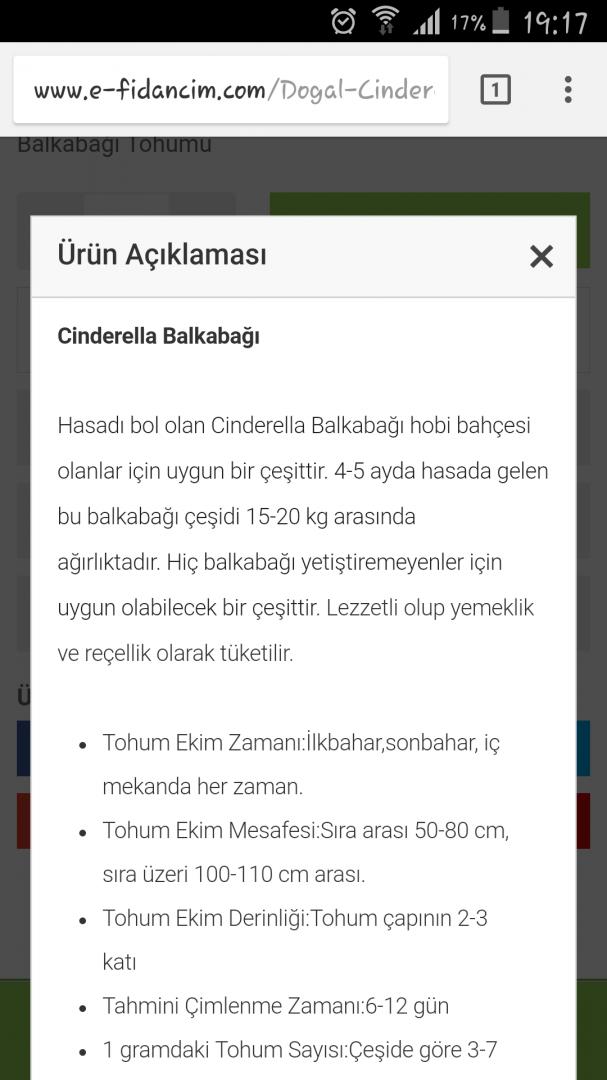607x1080 pixels.
Task: Tap the browser address bar
Action: tap(231, 90)
